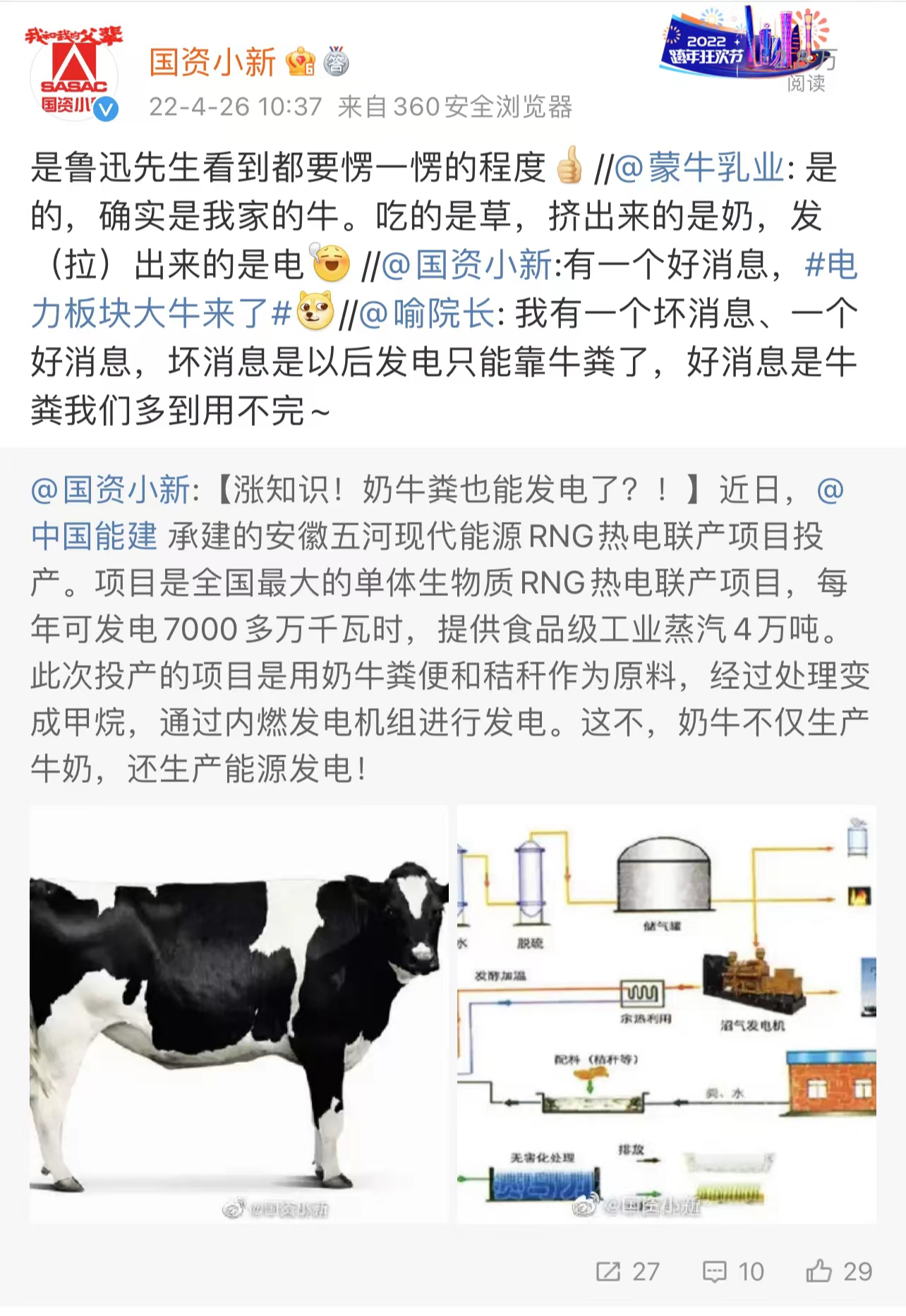906x1316 pixels.
Task: View the biogas process diagram image
Action: [x=666, y=1013]
